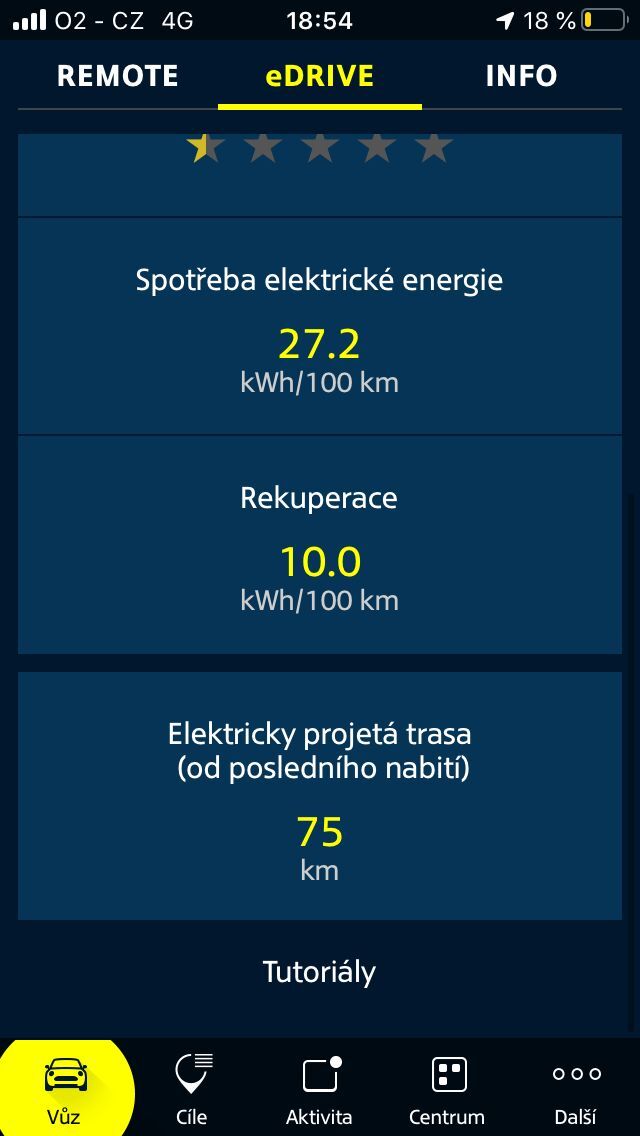This screenshot has height=1136, width=640.
Task: Switch to the REMOTE tab
Action: click(117, 76)
